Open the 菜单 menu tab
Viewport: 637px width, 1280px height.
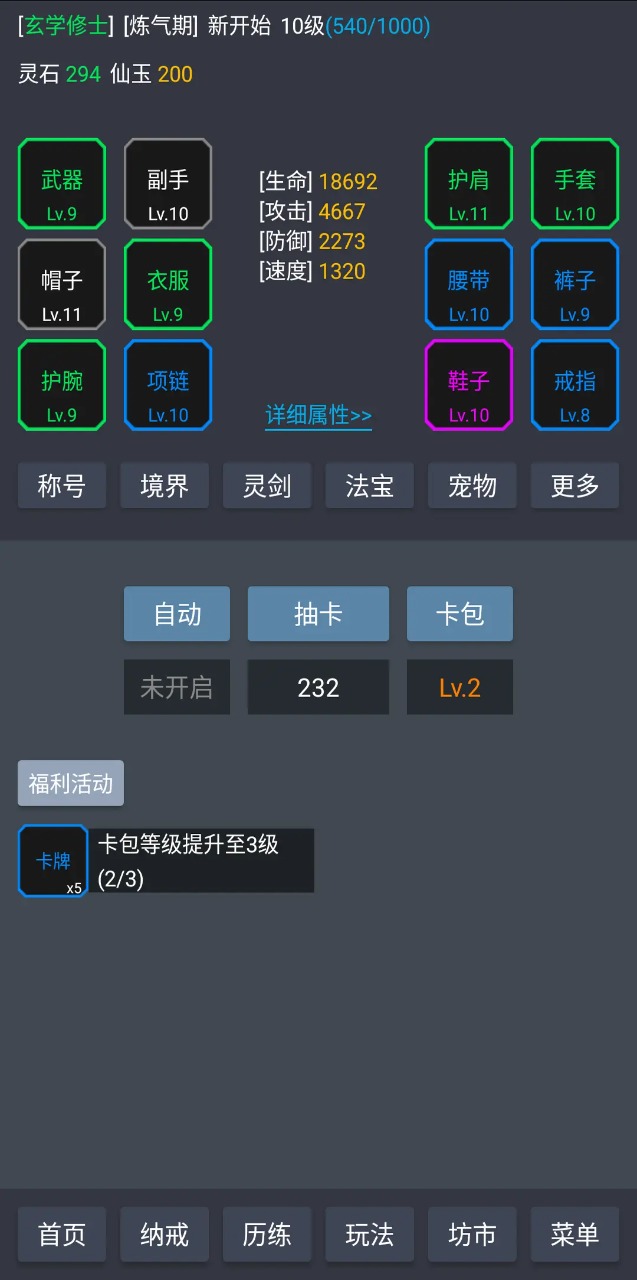click(x=574, y=1234)
